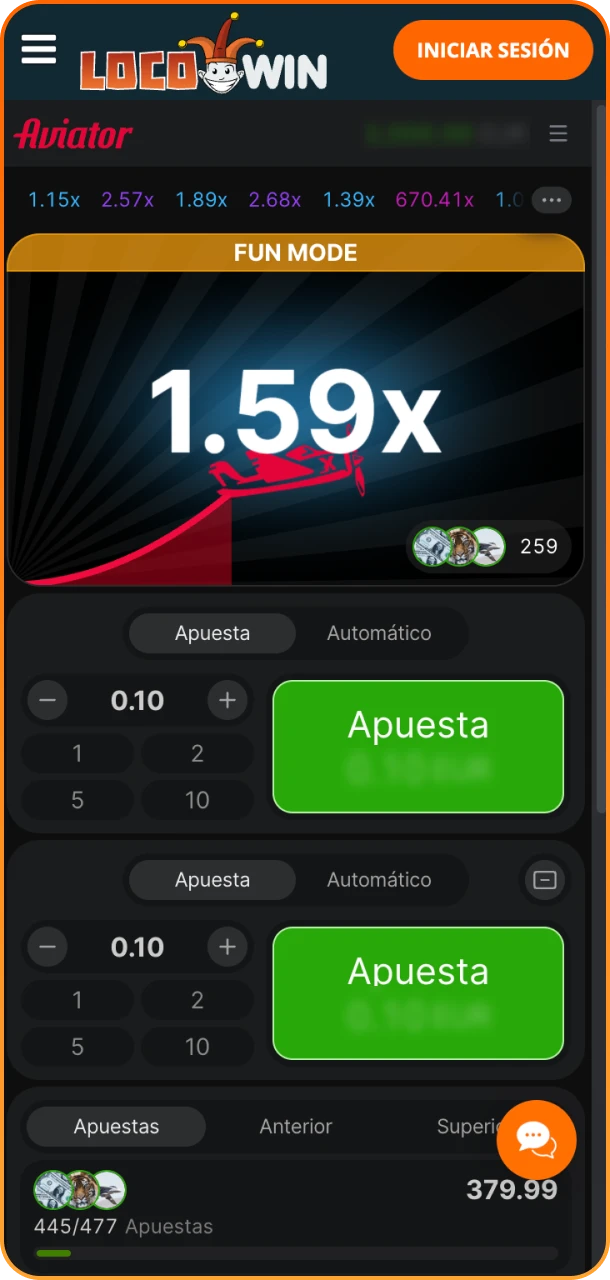This screenshot has width=610, height=1280.
Task: Choose quick amount 5 in the first panel
Action: click(x=77, y=799)
